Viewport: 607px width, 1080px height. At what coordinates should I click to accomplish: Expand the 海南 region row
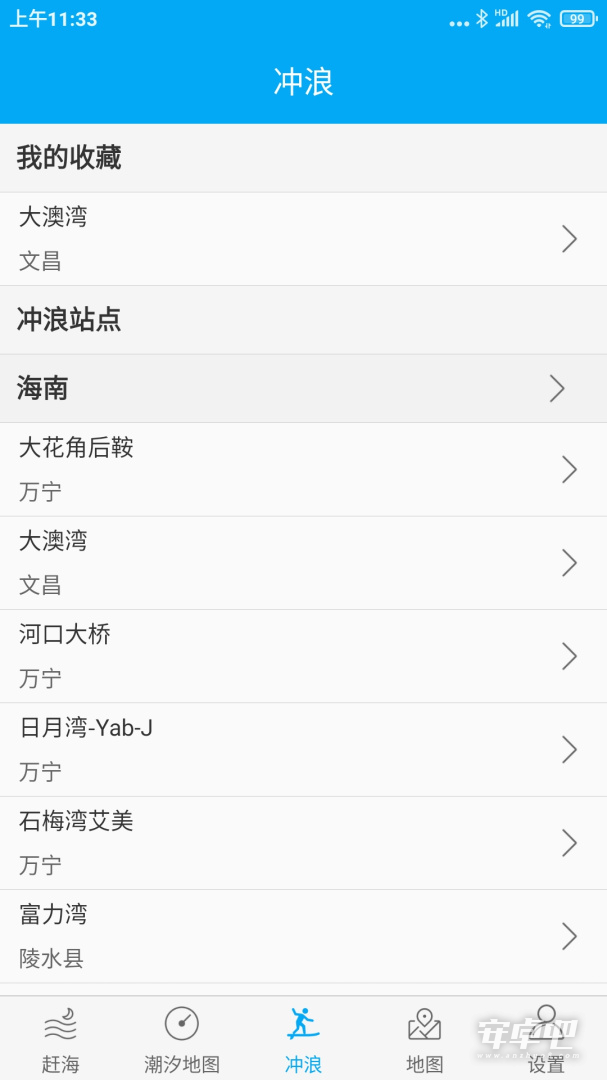point(303,388)
